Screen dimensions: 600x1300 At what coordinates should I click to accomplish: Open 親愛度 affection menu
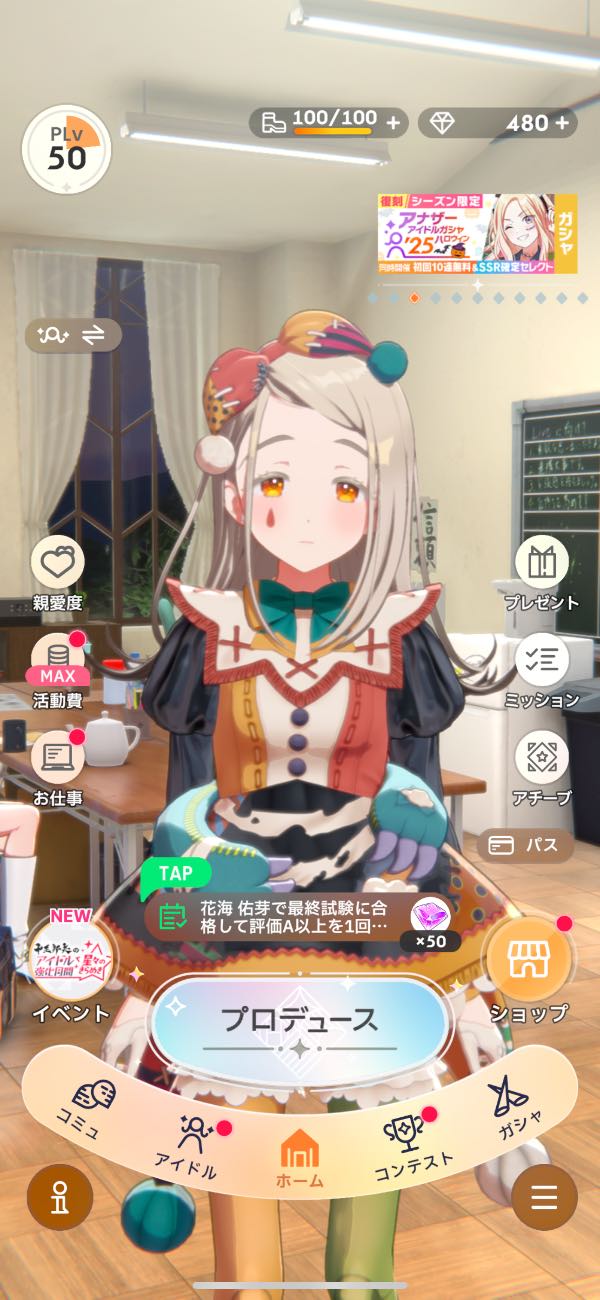[x=57, y=563]
